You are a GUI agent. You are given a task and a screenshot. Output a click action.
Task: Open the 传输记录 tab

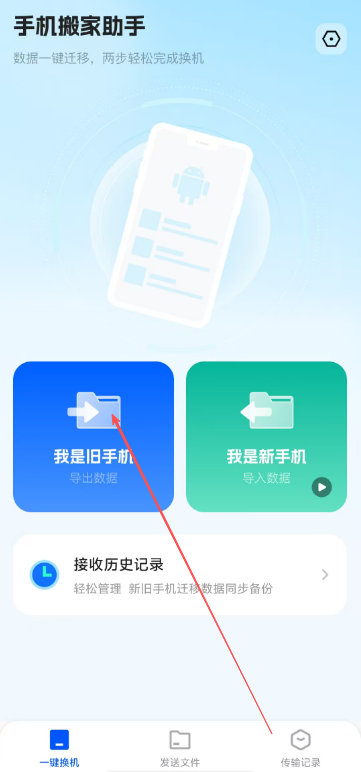point(300,748)
